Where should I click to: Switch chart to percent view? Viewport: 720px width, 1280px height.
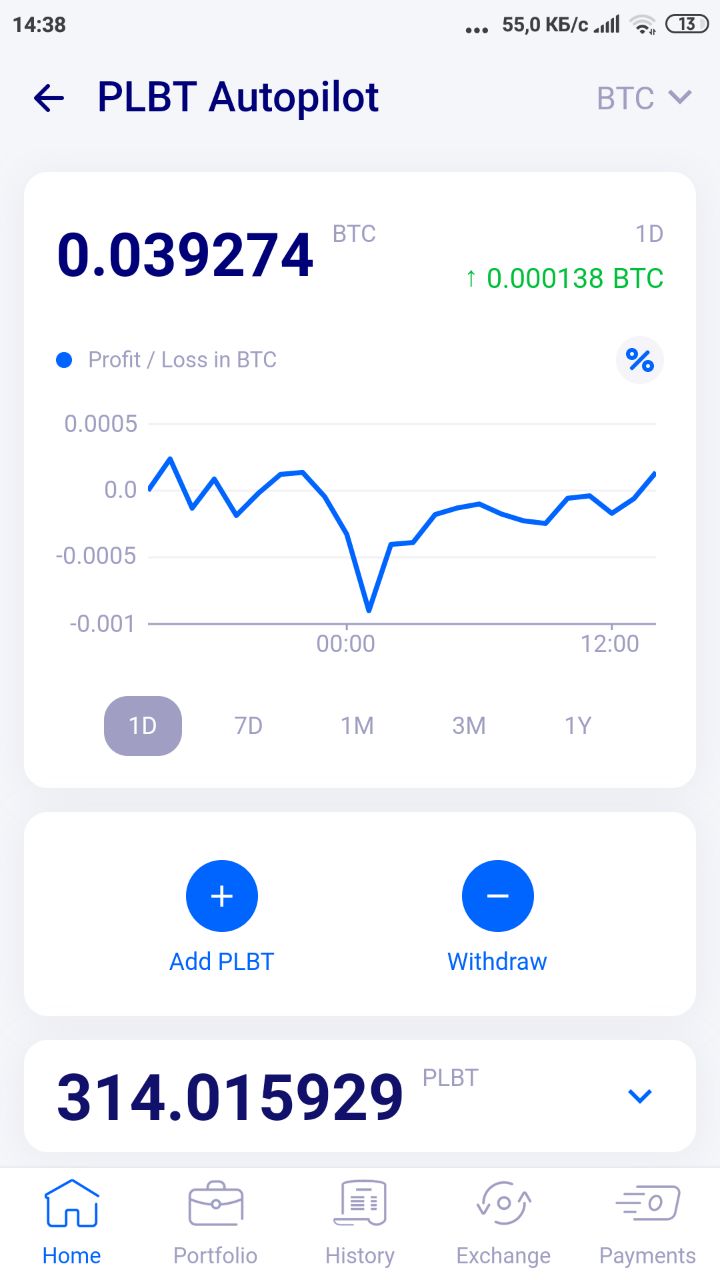[639, 360]
